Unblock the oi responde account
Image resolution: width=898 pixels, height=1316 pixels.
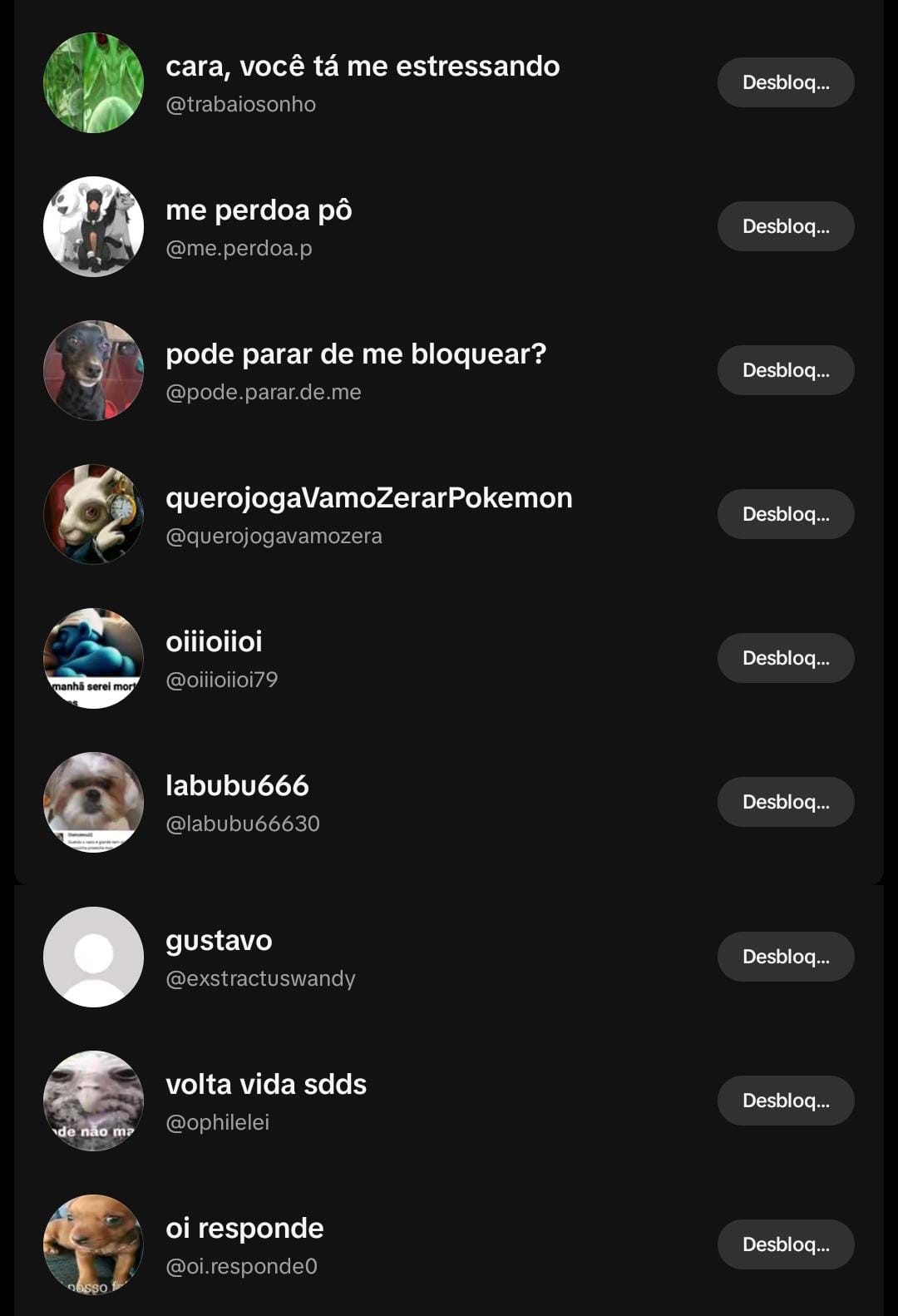[x=786, y=1244]
